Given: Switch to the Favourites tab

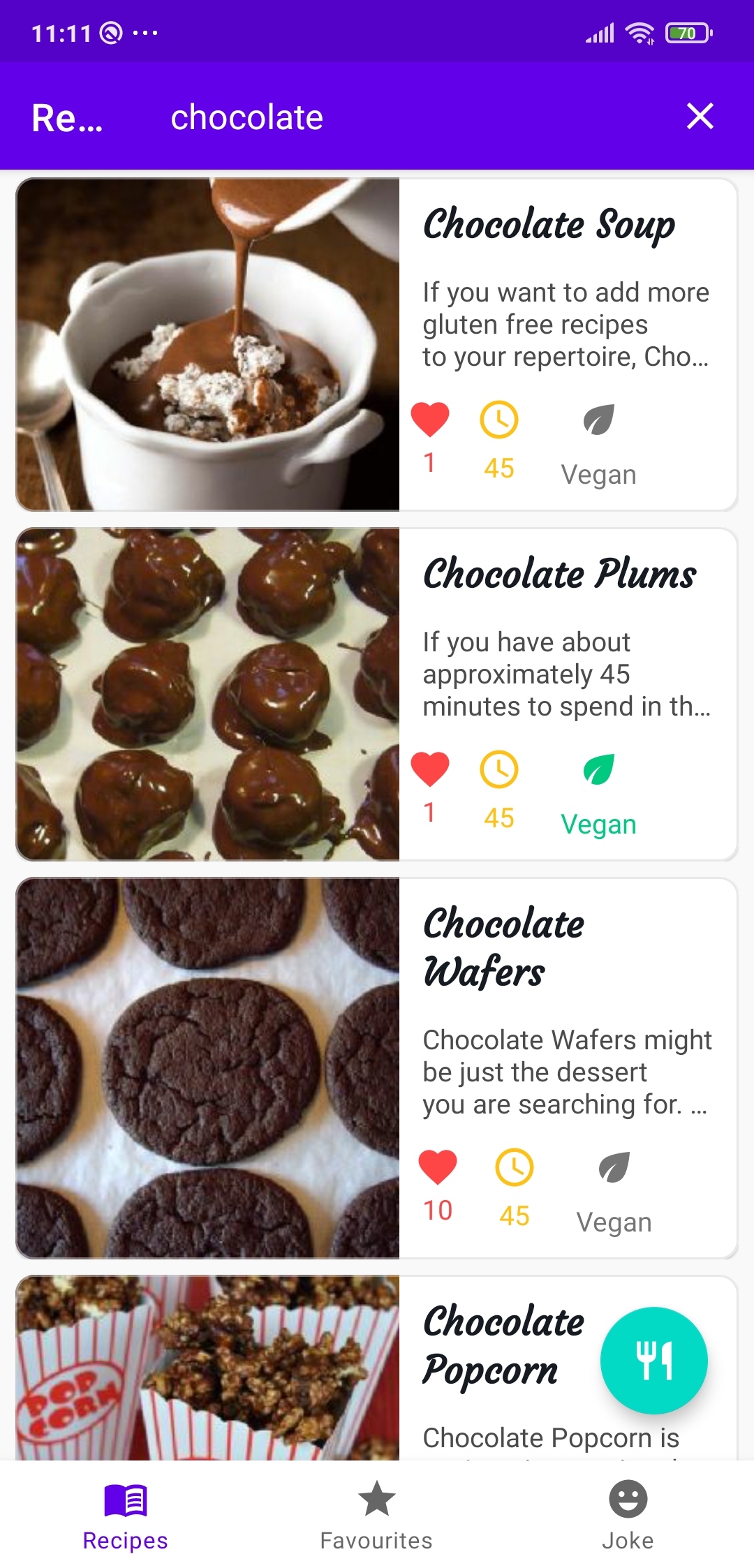Looking at the screenshot, I should (x=376, y=1514).
